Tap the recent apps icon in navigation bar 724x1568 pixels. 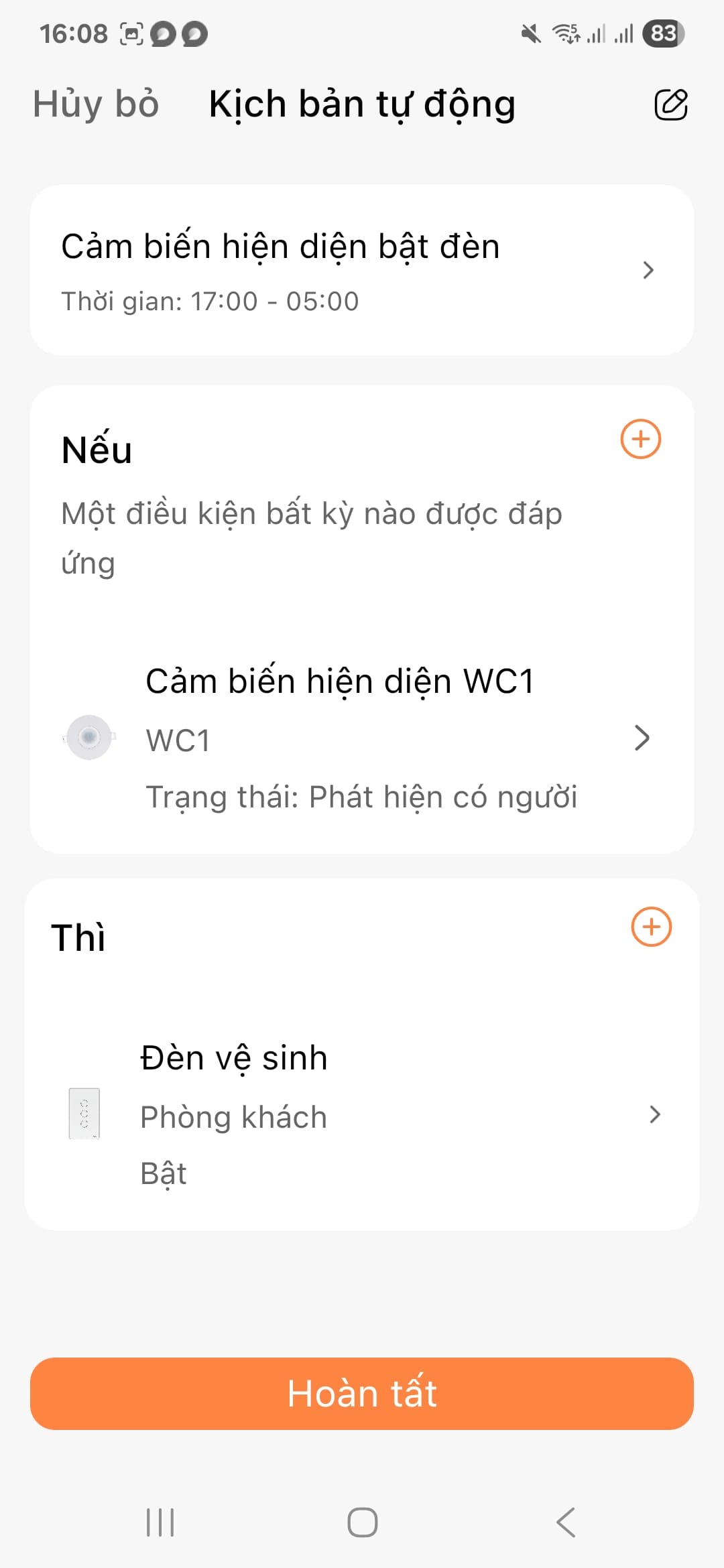(159, 1522)
